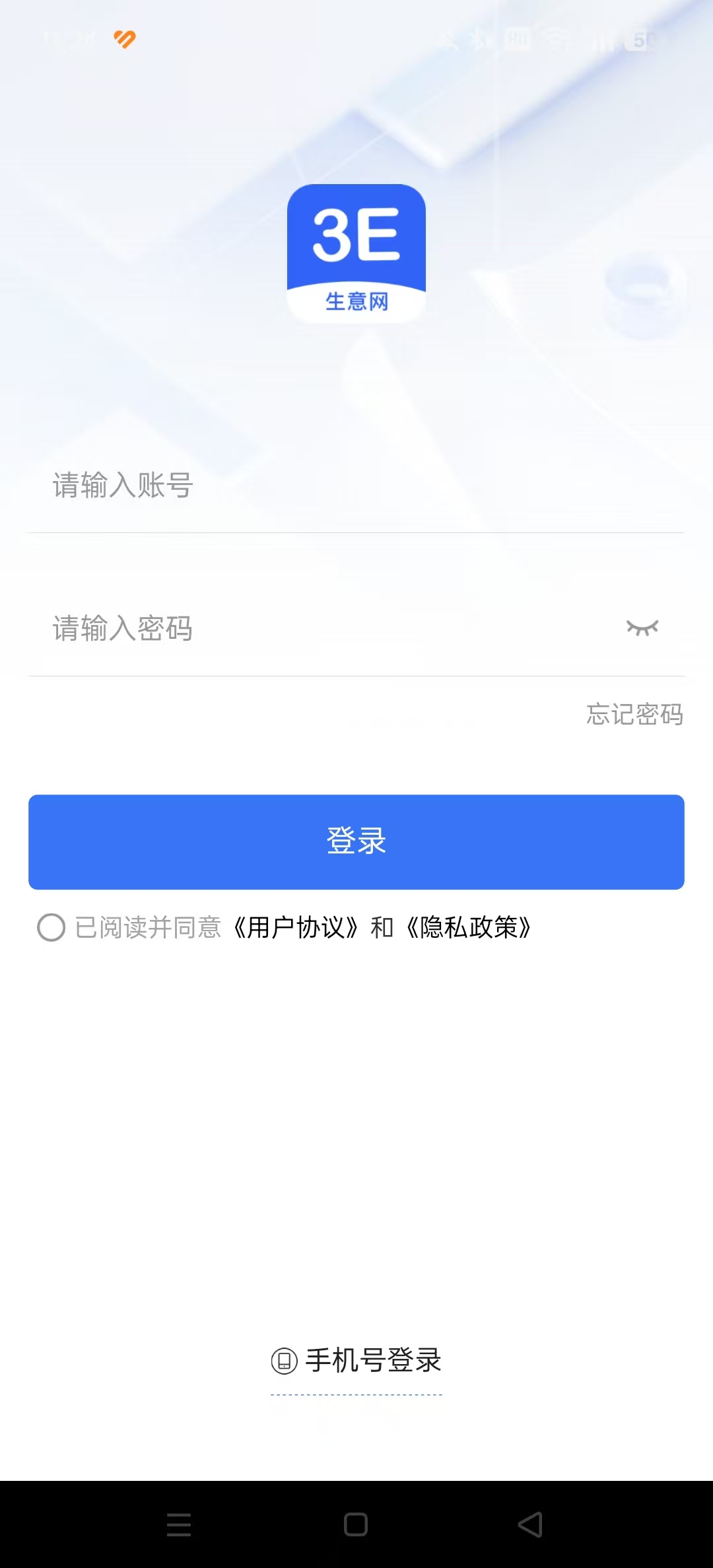Toggle password visibility eye icon
Screen dimensions: 713x1568
click(x=642, y=628)
